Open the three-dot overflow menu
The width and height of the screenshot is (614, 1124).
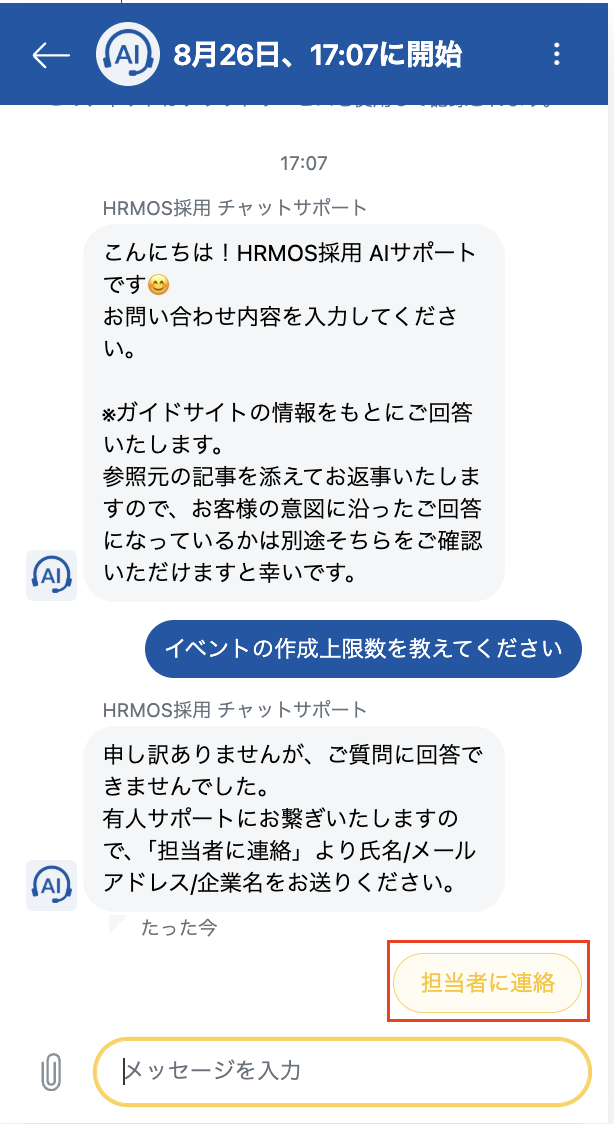[x=557, y=55]
